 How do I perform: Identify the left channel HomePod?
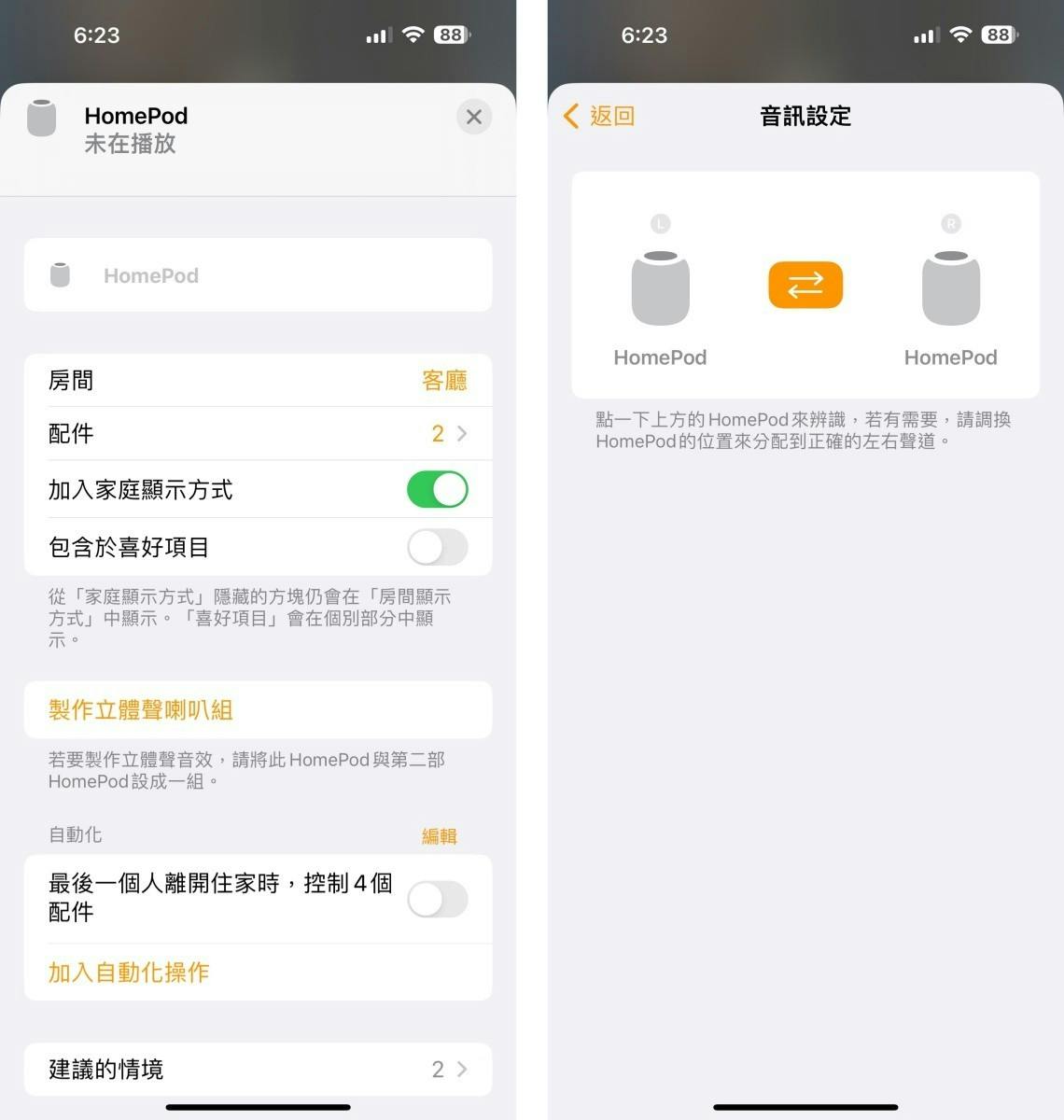pos(660,289)
